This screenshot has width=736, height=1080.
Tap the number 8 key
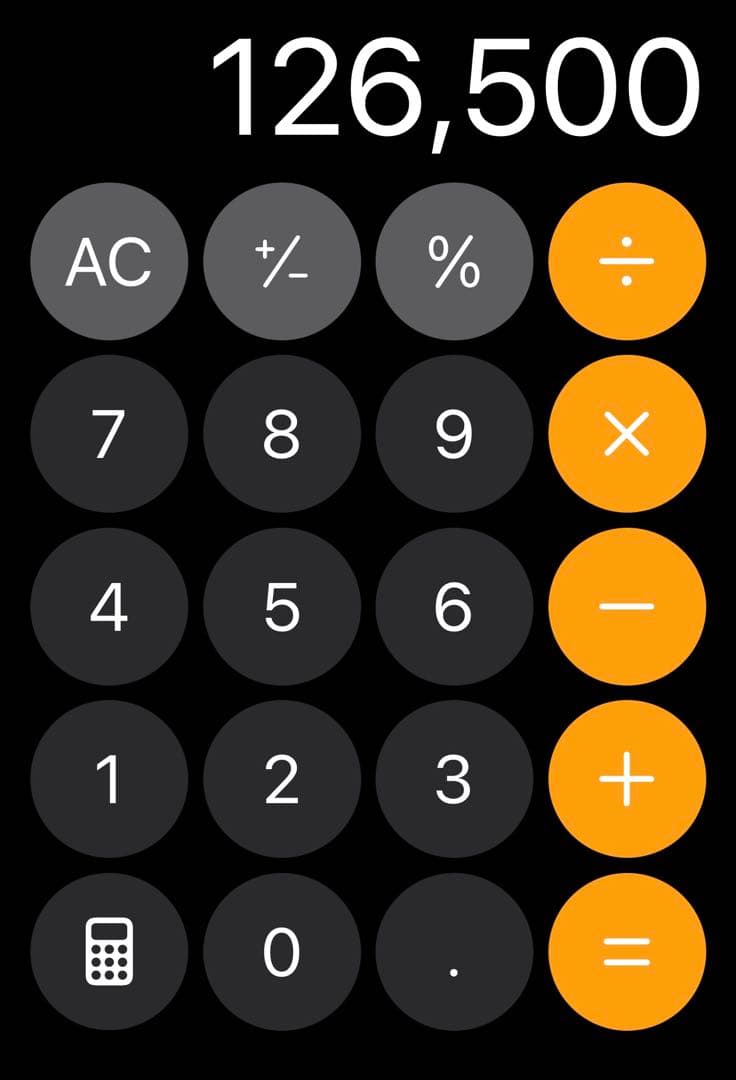pyautogui.click(x=281, y=435)
